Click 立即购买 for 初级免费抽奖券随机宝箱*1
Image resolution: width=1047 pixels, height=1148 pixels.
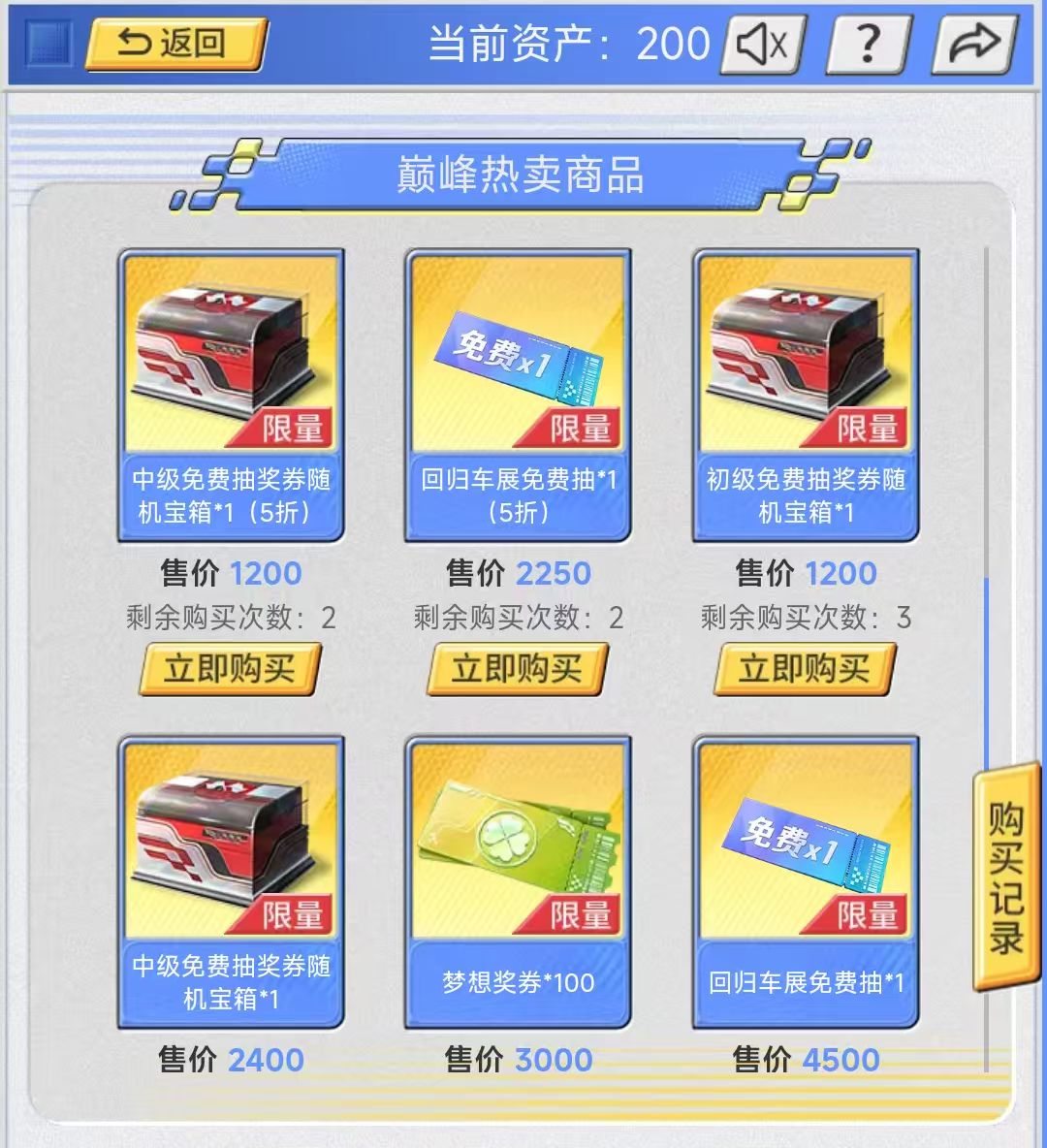tap(804, 671)
